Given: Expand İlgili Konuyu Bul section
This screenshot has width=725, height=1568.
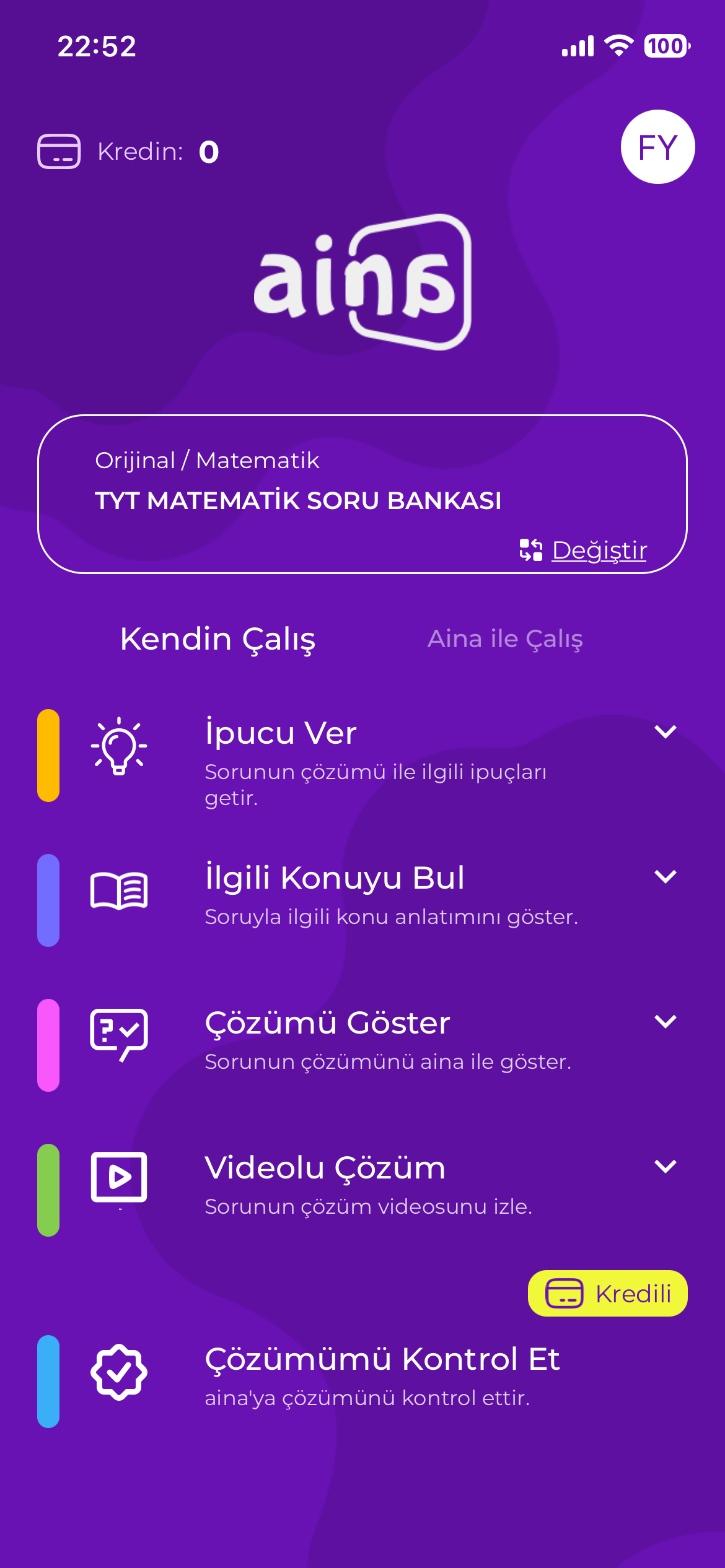Looking at the screenshot, I should pyautogui.click(x=665, y=877).
